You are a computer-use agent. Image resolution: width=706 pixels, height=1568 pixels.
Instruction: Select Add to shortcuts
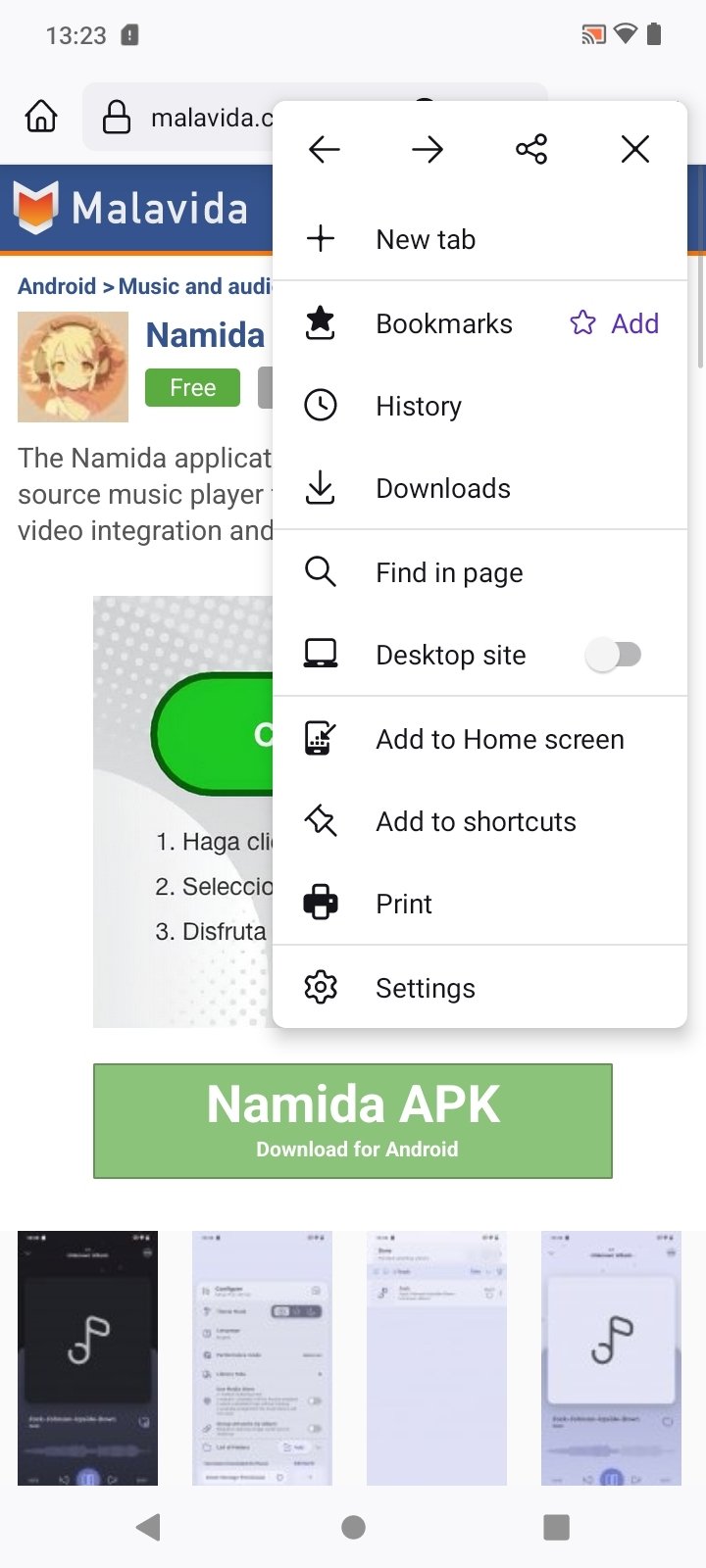476,821
